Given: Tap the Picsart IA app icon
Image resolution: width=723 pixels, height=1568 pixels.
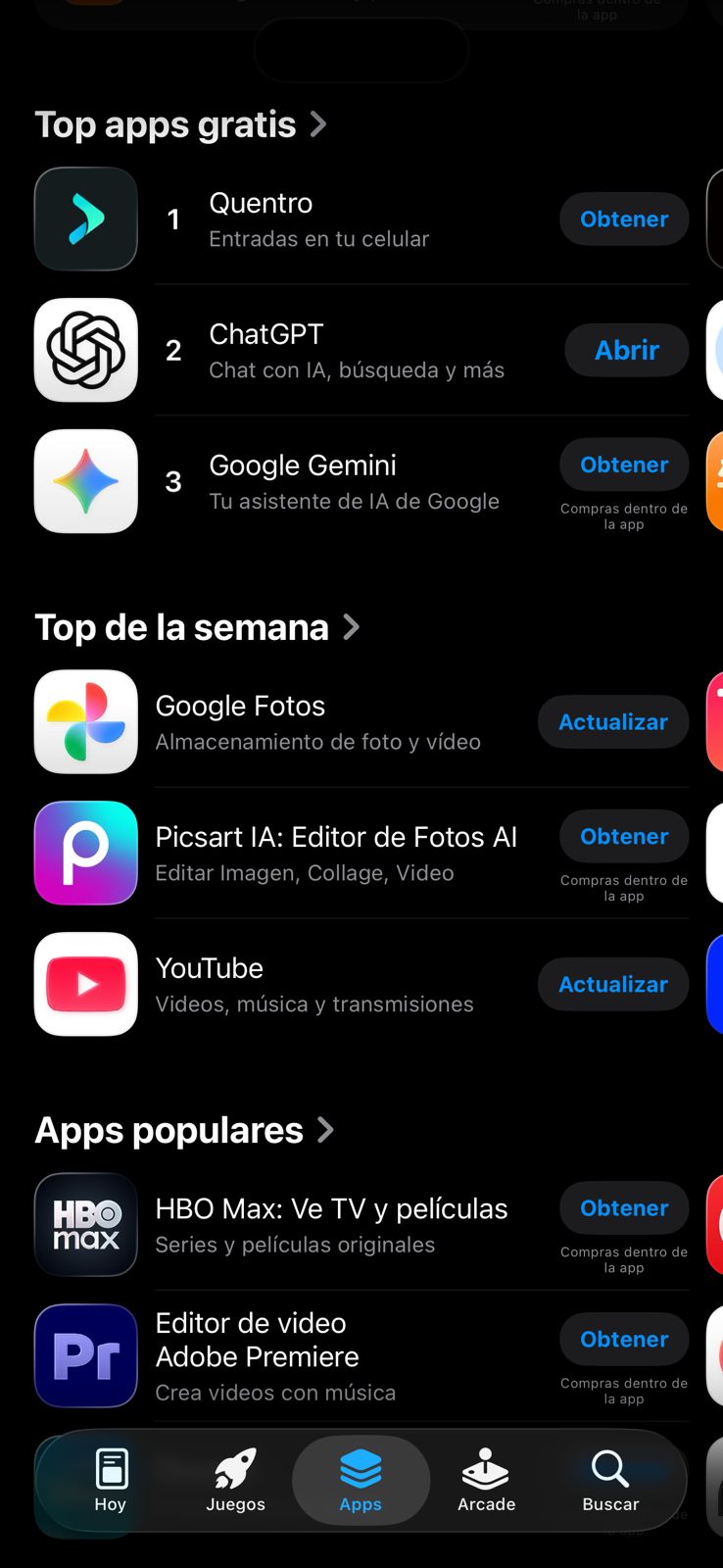Looking at the screenshot, I should tap(85, 853).
